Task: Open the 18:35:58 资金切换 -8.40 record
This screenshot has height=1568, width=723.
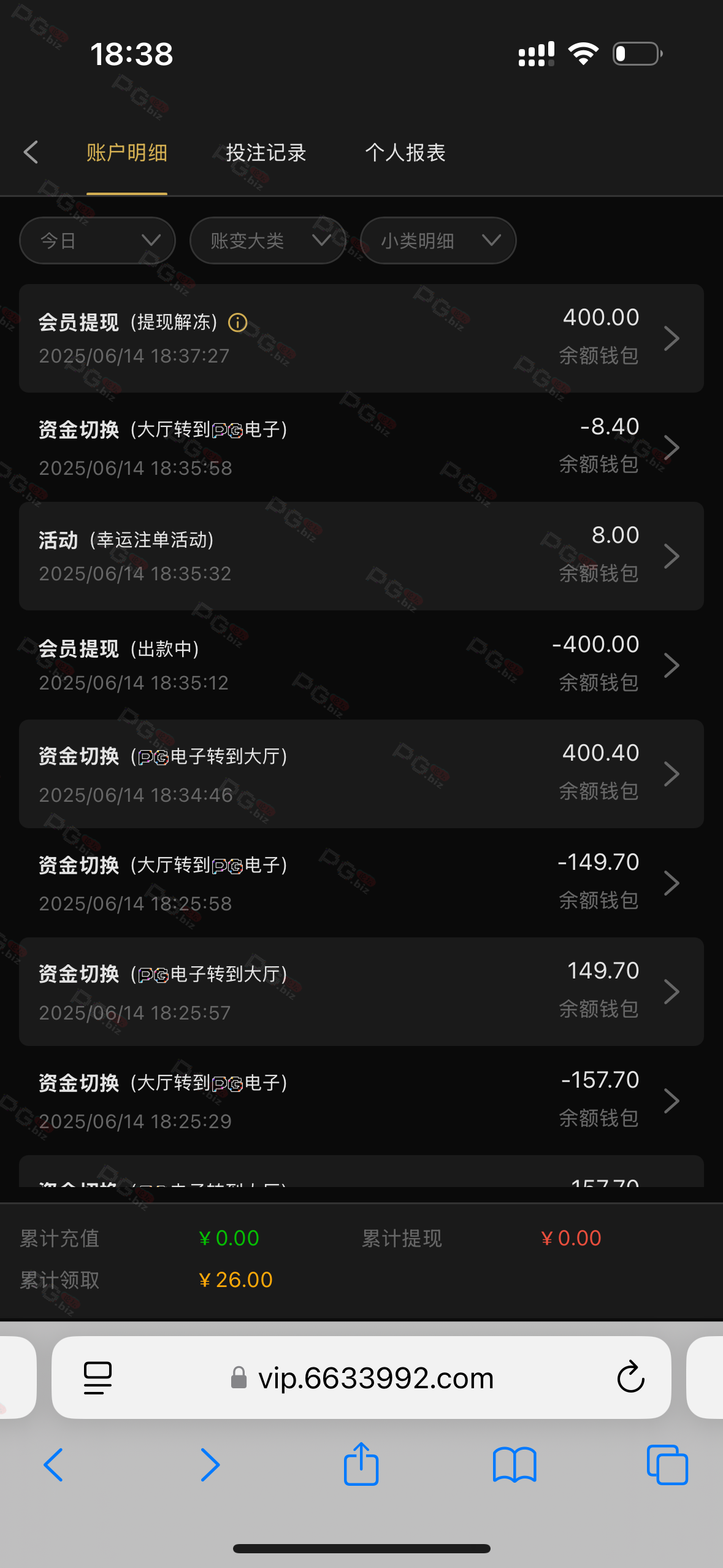Action: coord(361,447)
